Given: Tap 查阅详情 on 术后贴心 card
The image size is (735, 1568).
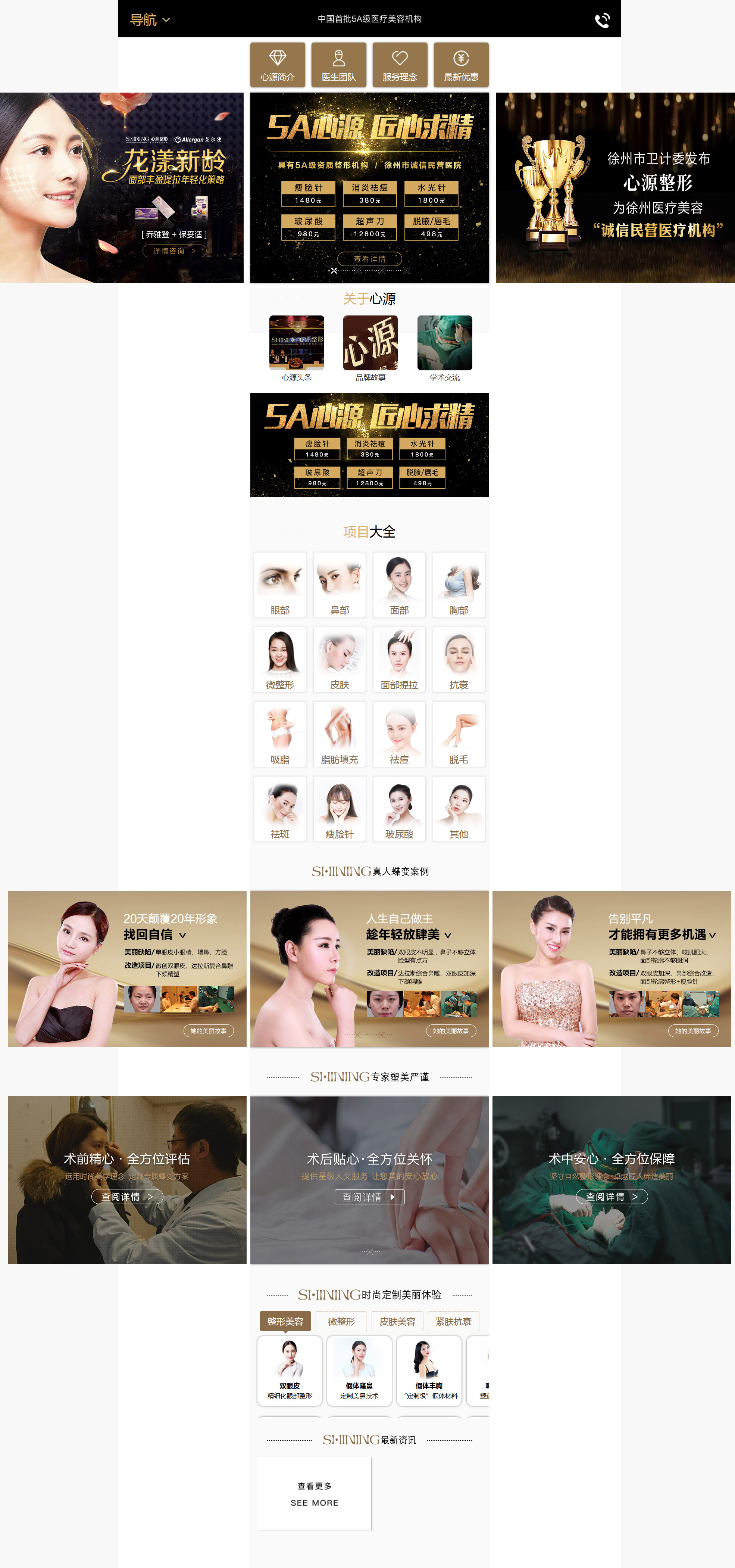Looking at the screenshot, I should (369, 1197).
